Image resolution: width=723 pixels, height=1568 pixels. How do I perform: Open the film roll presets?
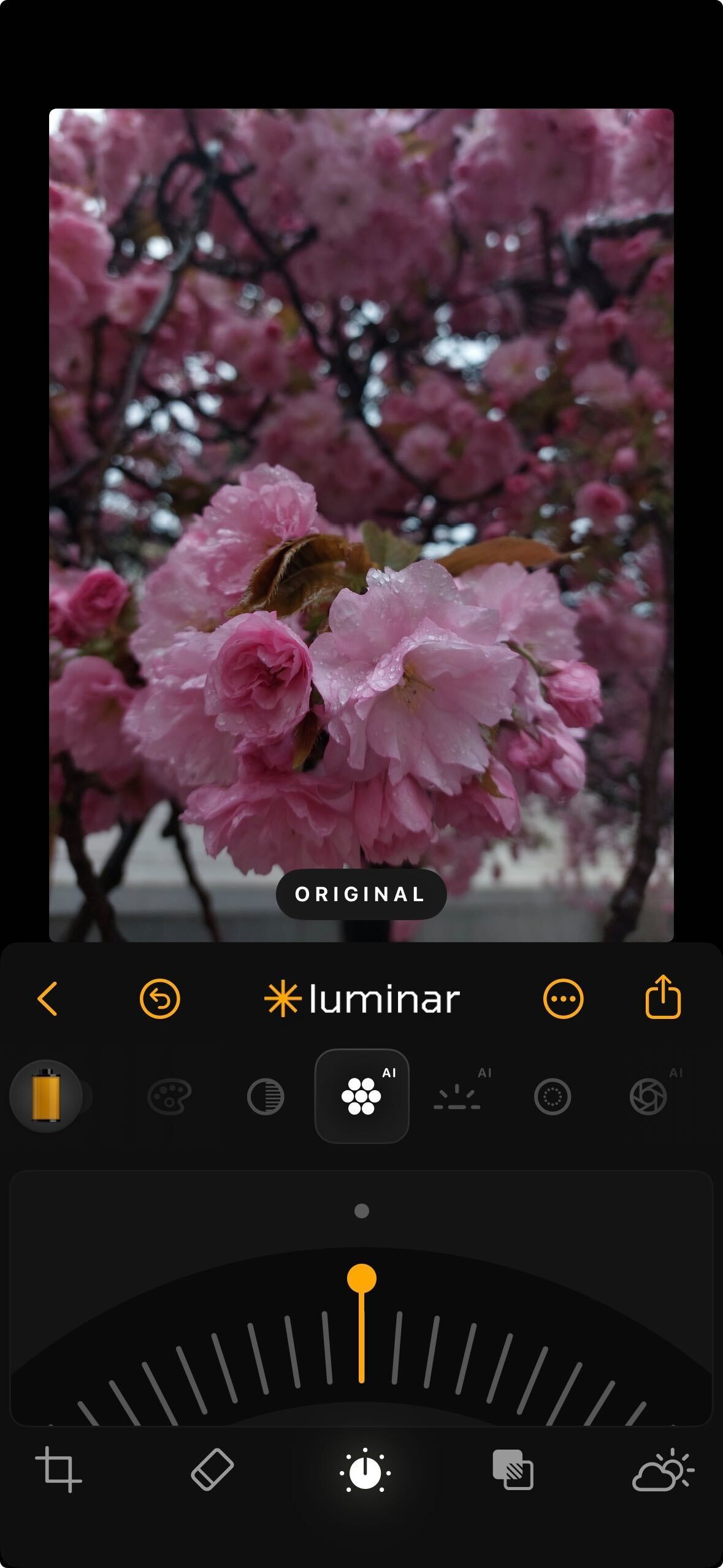click(46, 1096)
